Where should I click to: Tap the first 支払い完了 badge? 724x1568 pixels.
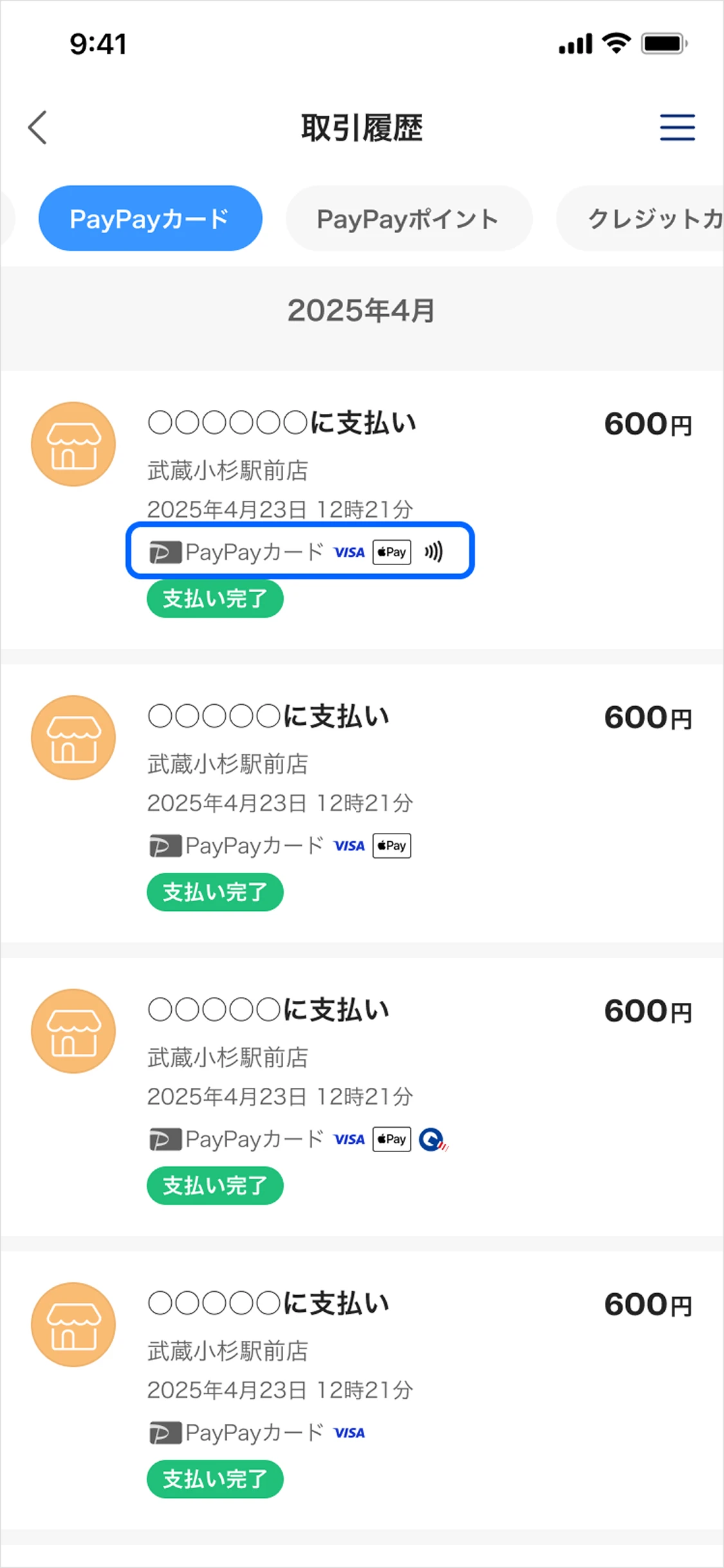click(215, 599)
